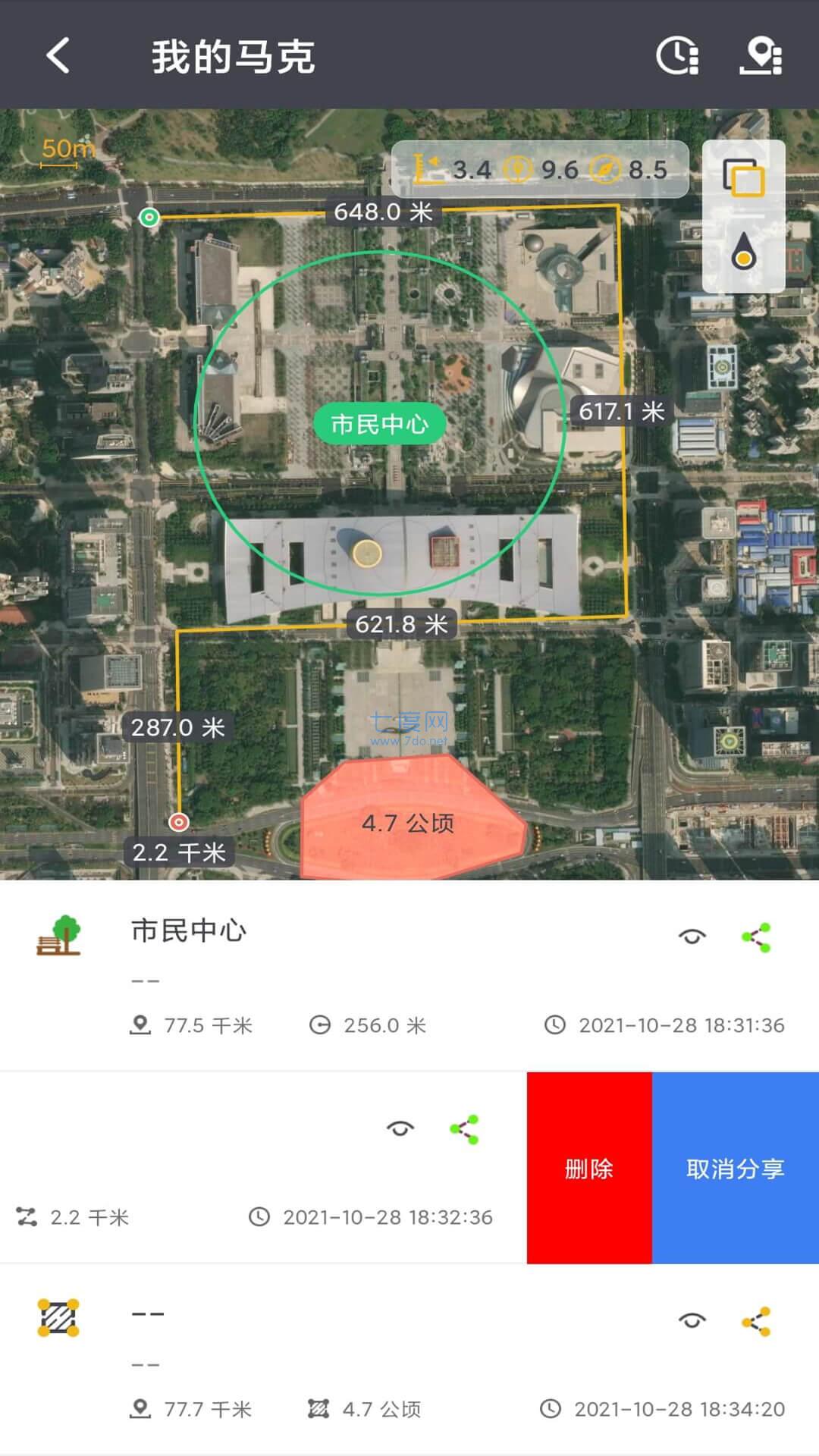Share the 2.2 千米 route item
Viewport: 819px width, 1456px height.
click(466, 1129)
